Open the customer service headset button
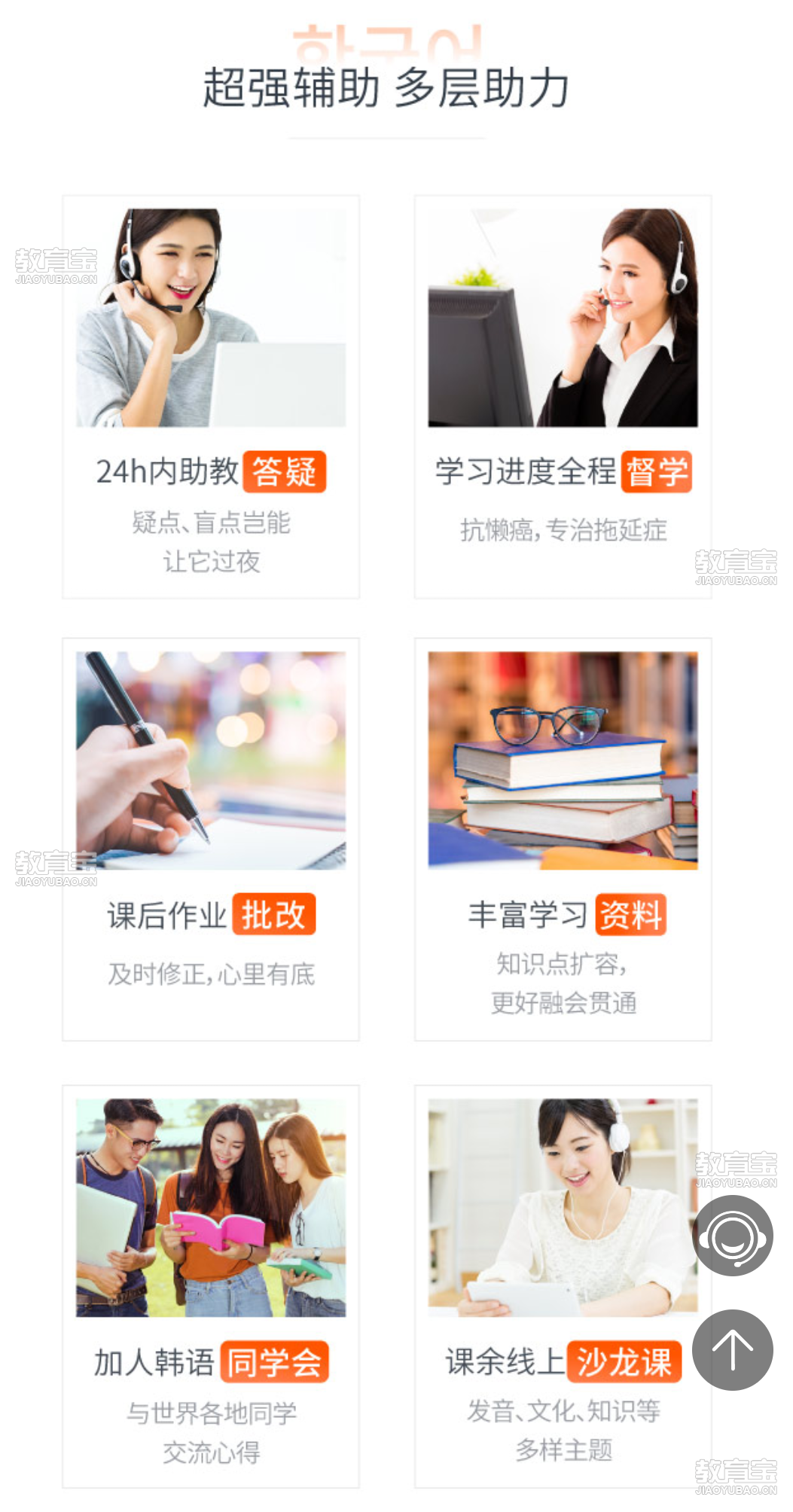Screen dimensions: 793x1512 [x=732, y=1236]
